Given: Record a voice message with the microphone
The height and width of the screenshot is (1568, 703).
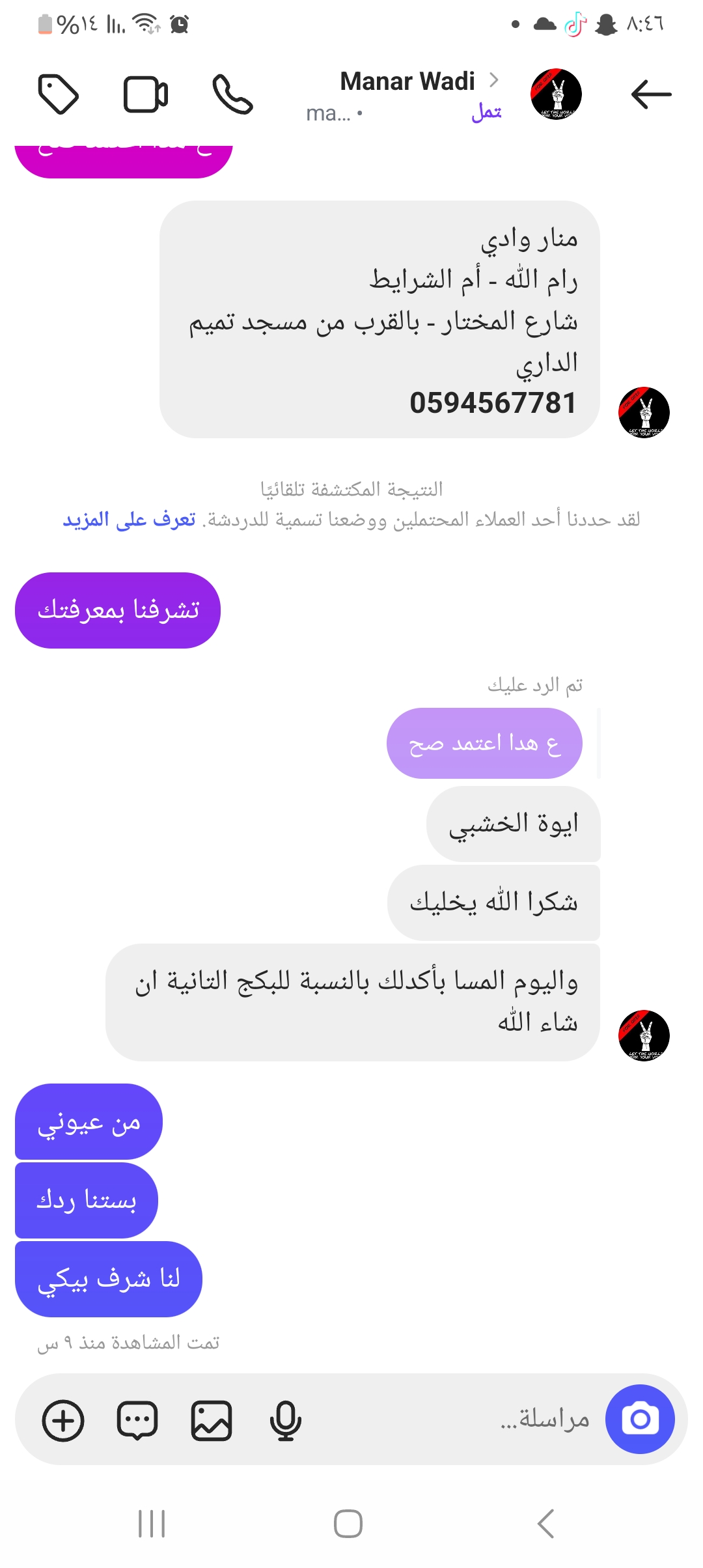Looking at the screenshot, I should (285, 1420).
